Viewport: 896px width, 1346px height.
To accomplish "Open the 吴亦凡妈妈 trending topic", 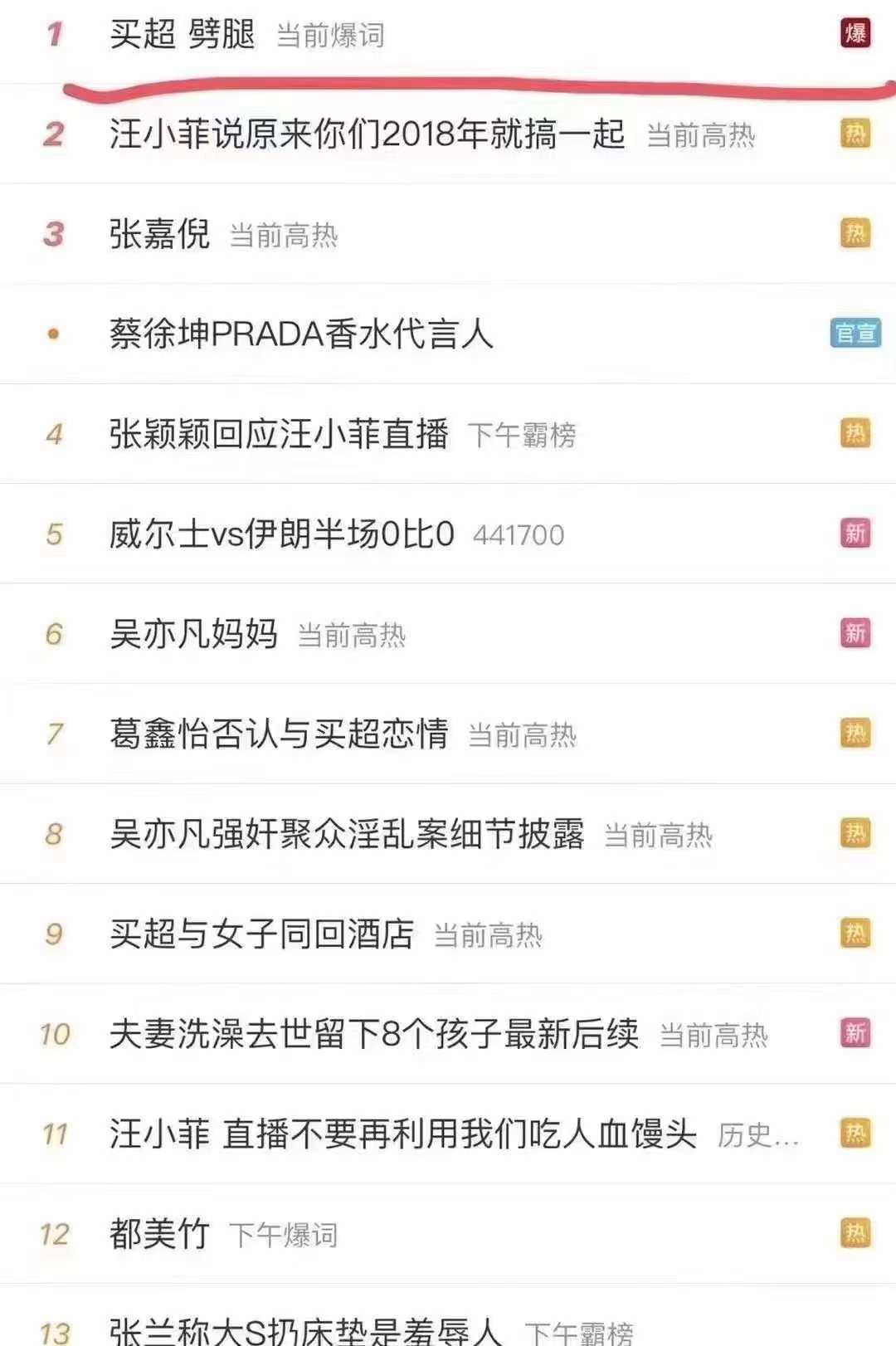I will [193, 634].
